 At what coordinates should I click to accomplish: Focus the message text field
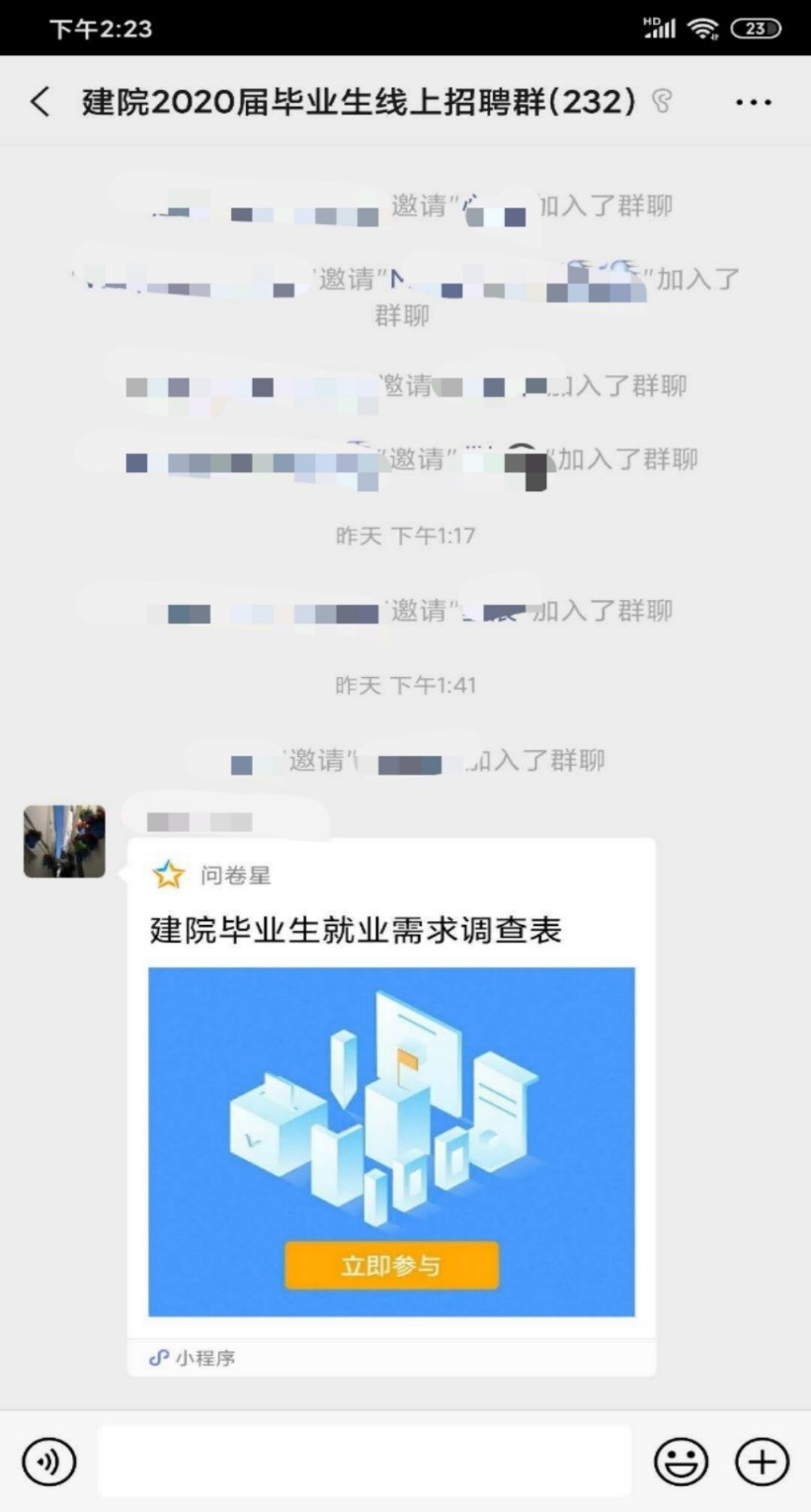point(364,1462)
